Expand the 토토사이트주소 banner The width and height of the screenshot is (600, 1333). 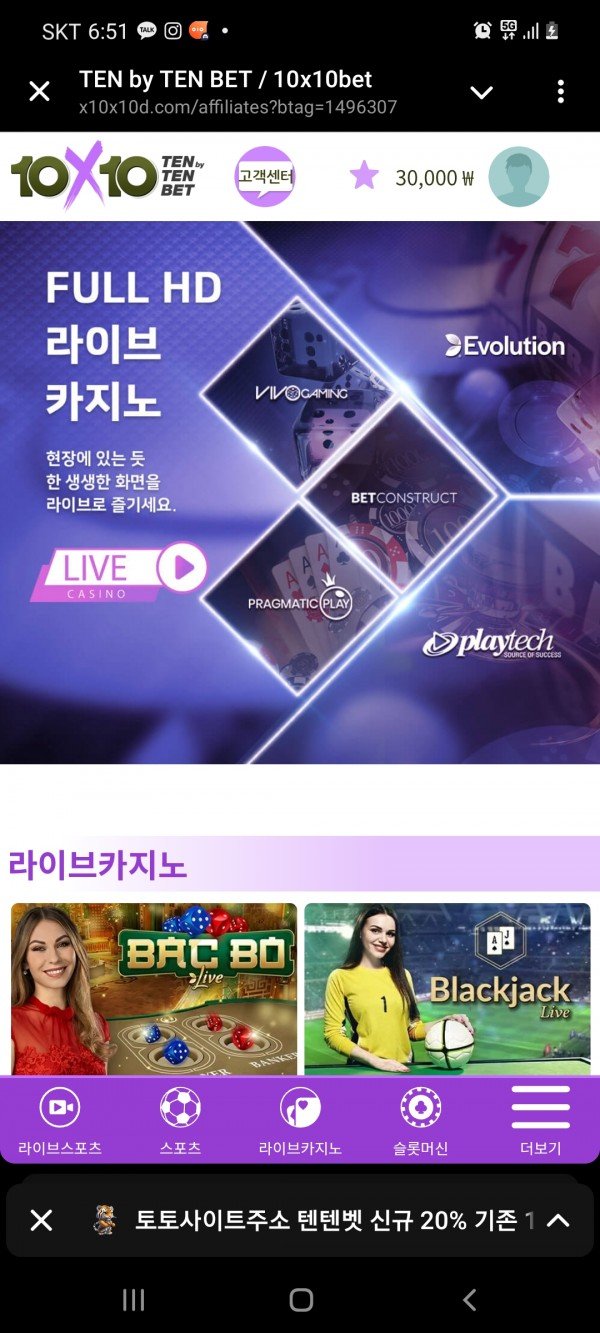(x=558, y=1220)
